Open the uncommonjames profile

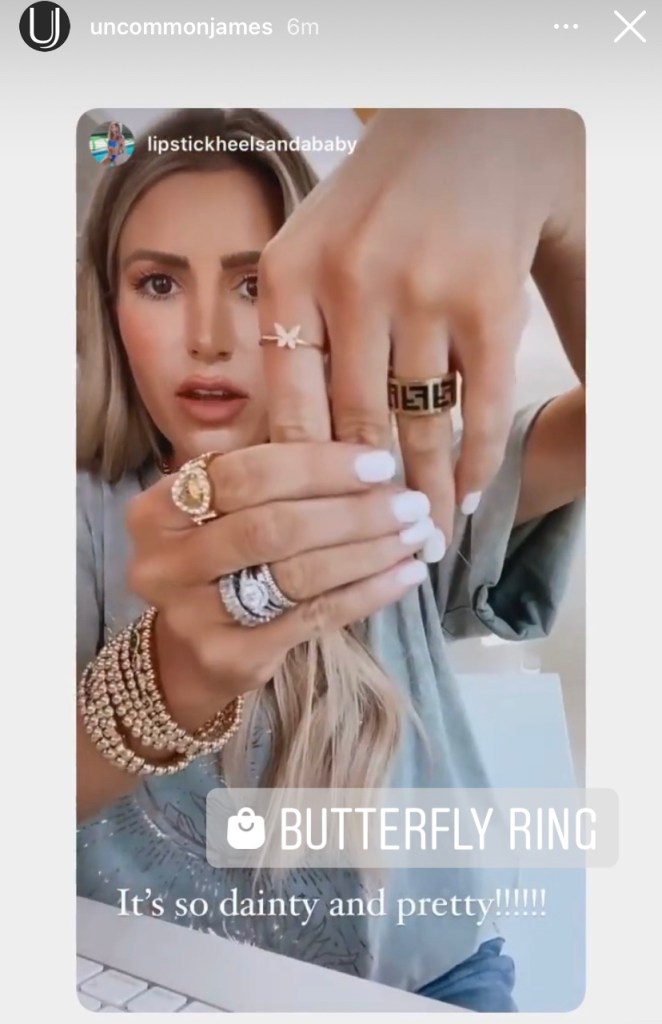tap(180, 28)
